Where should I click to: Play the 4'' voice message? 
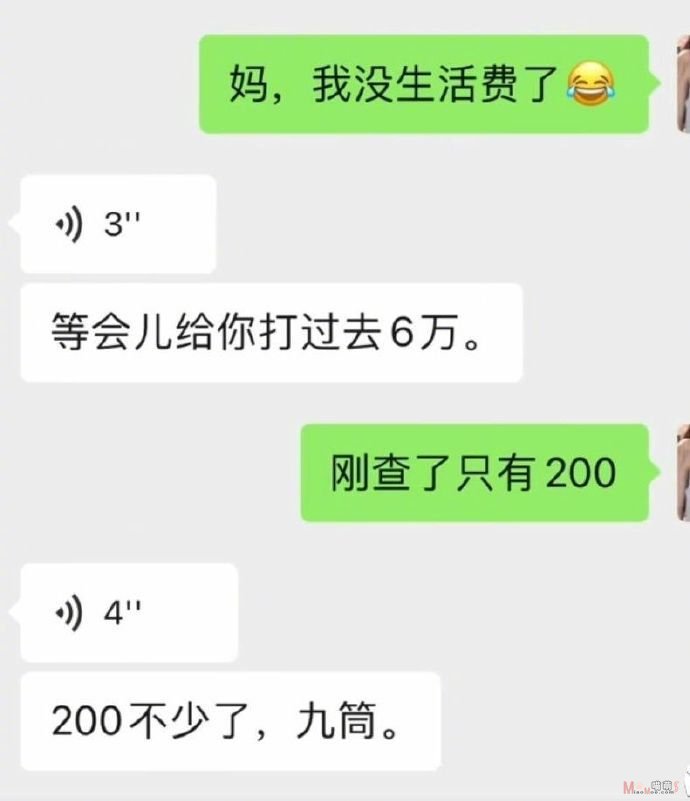click(128, 612)
